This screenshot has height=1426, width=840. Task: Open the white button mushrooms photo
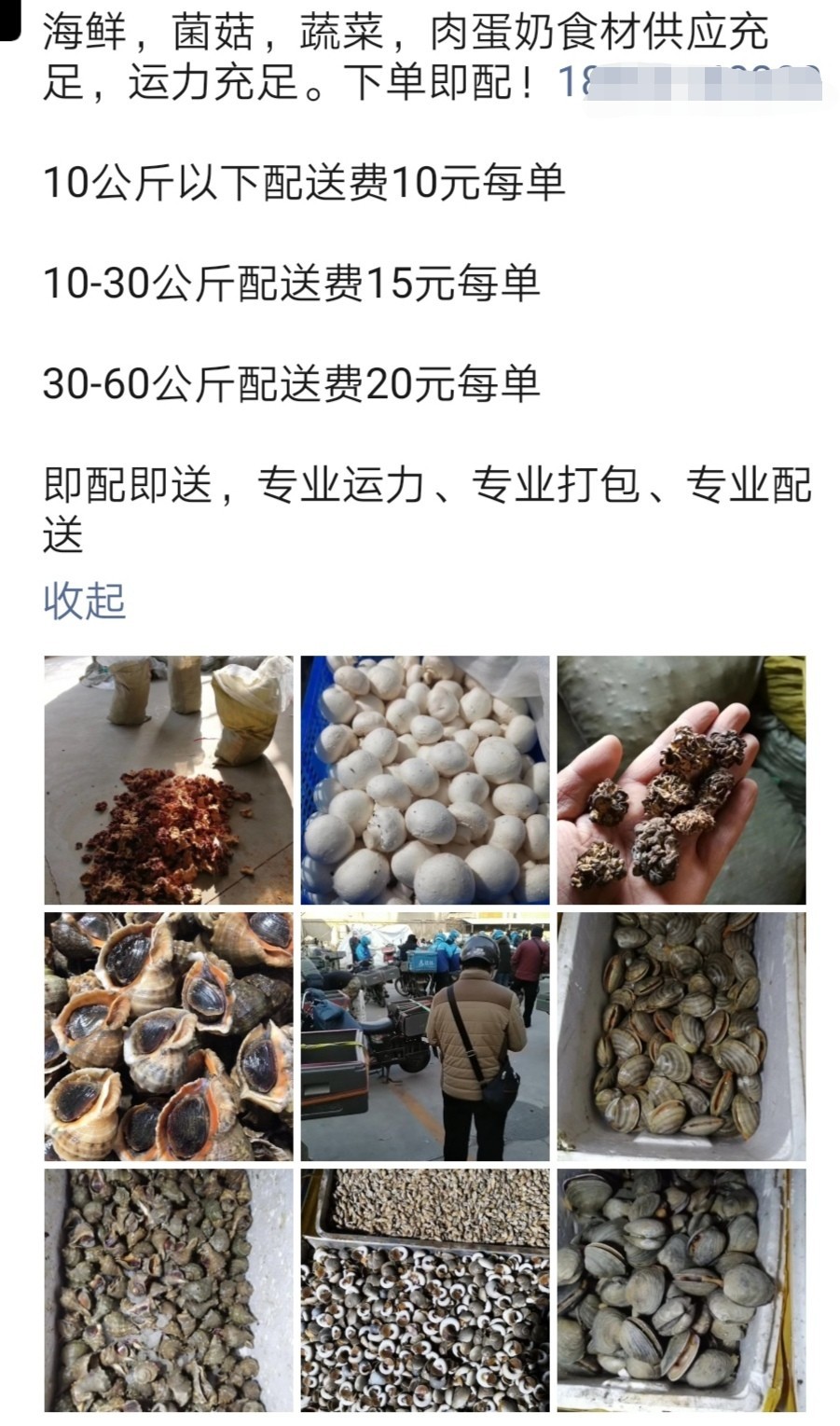[x=425, y=780]
